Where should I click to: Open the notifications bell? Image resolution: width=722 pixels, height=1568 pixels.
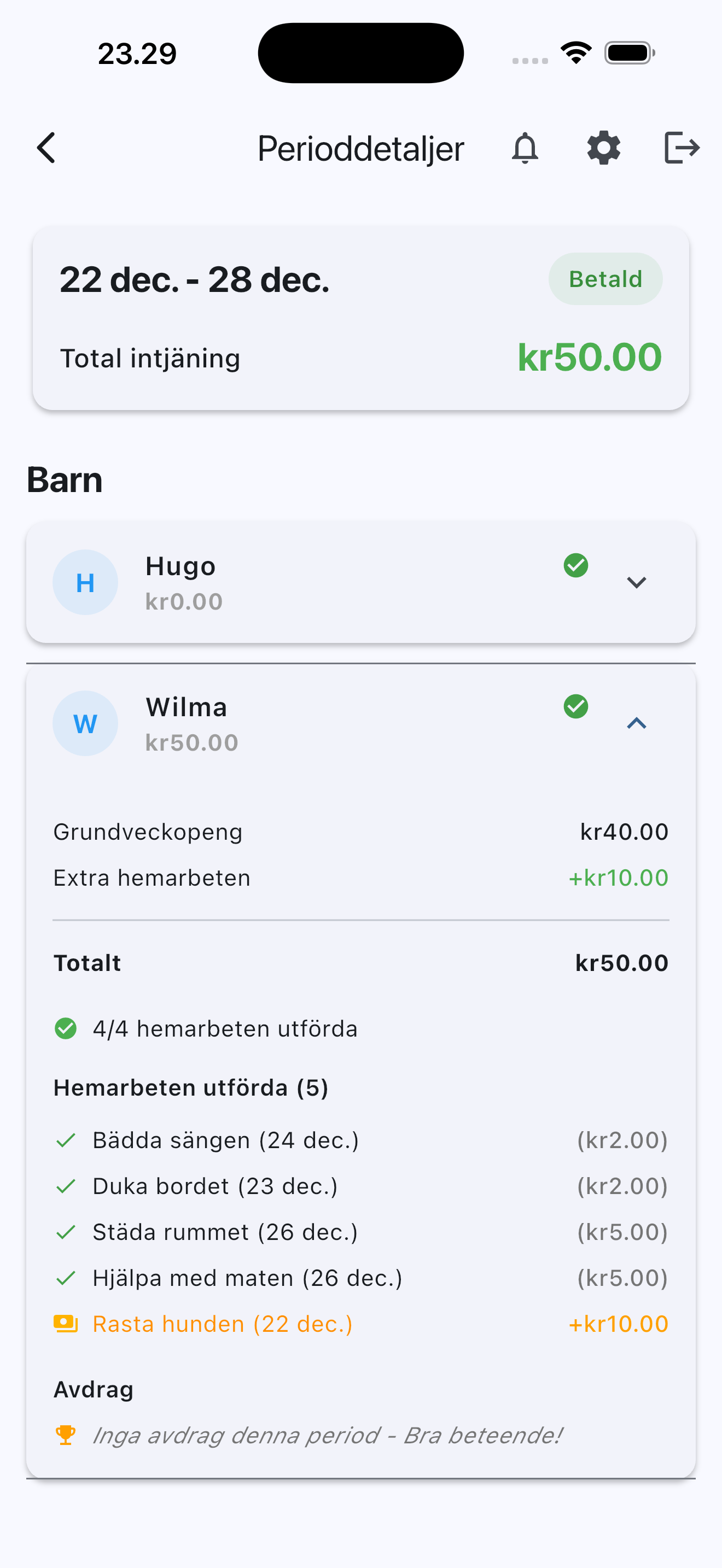(x=525, y=148)
